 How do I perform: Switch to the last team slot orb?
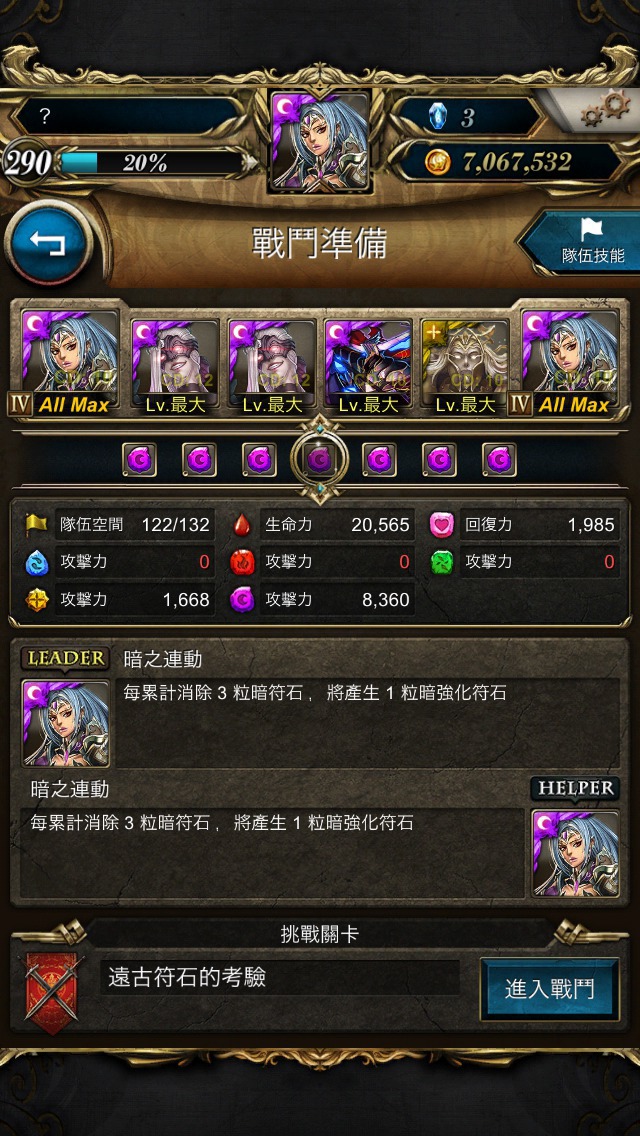click(x=499, y=459)
